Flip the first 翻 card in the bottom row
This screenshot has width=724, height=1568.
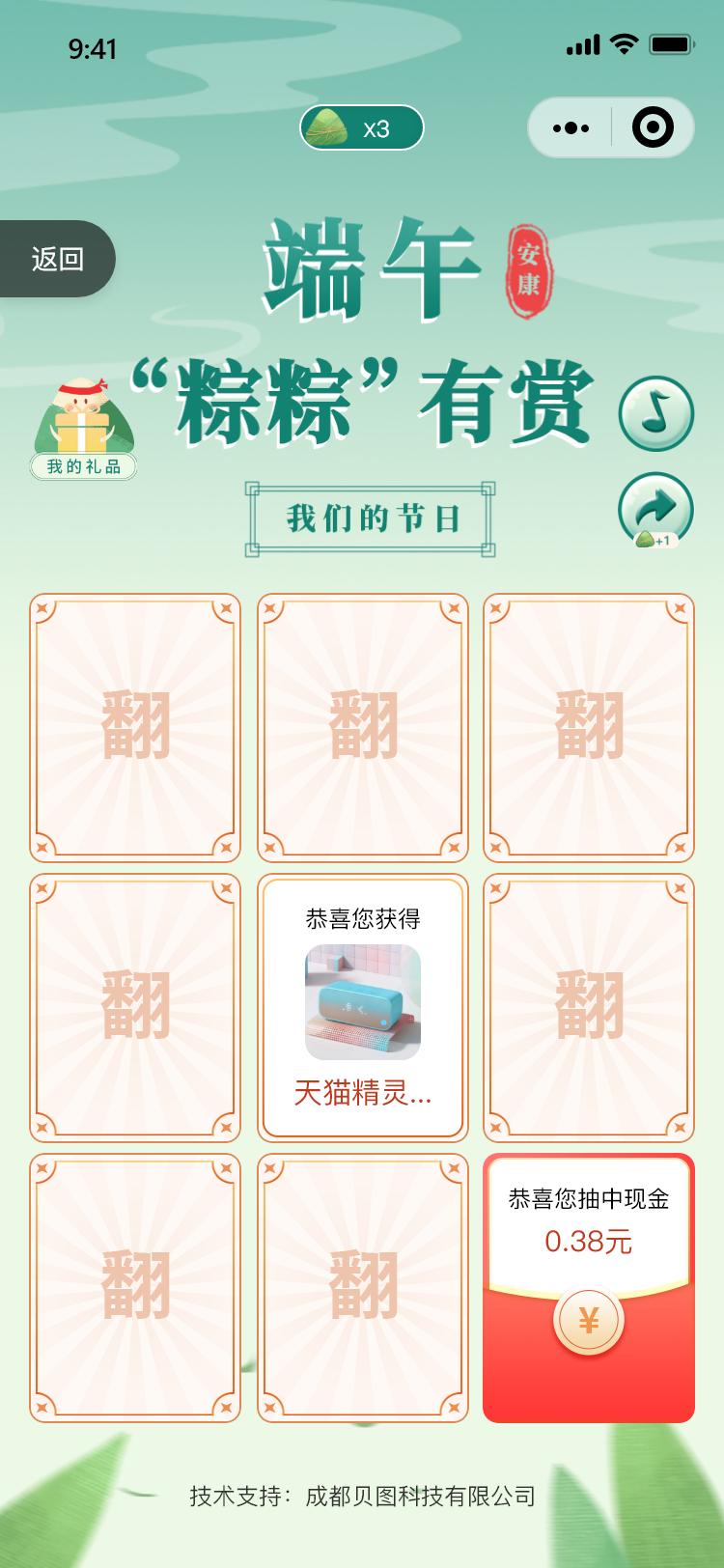[x=135, y=1287]
